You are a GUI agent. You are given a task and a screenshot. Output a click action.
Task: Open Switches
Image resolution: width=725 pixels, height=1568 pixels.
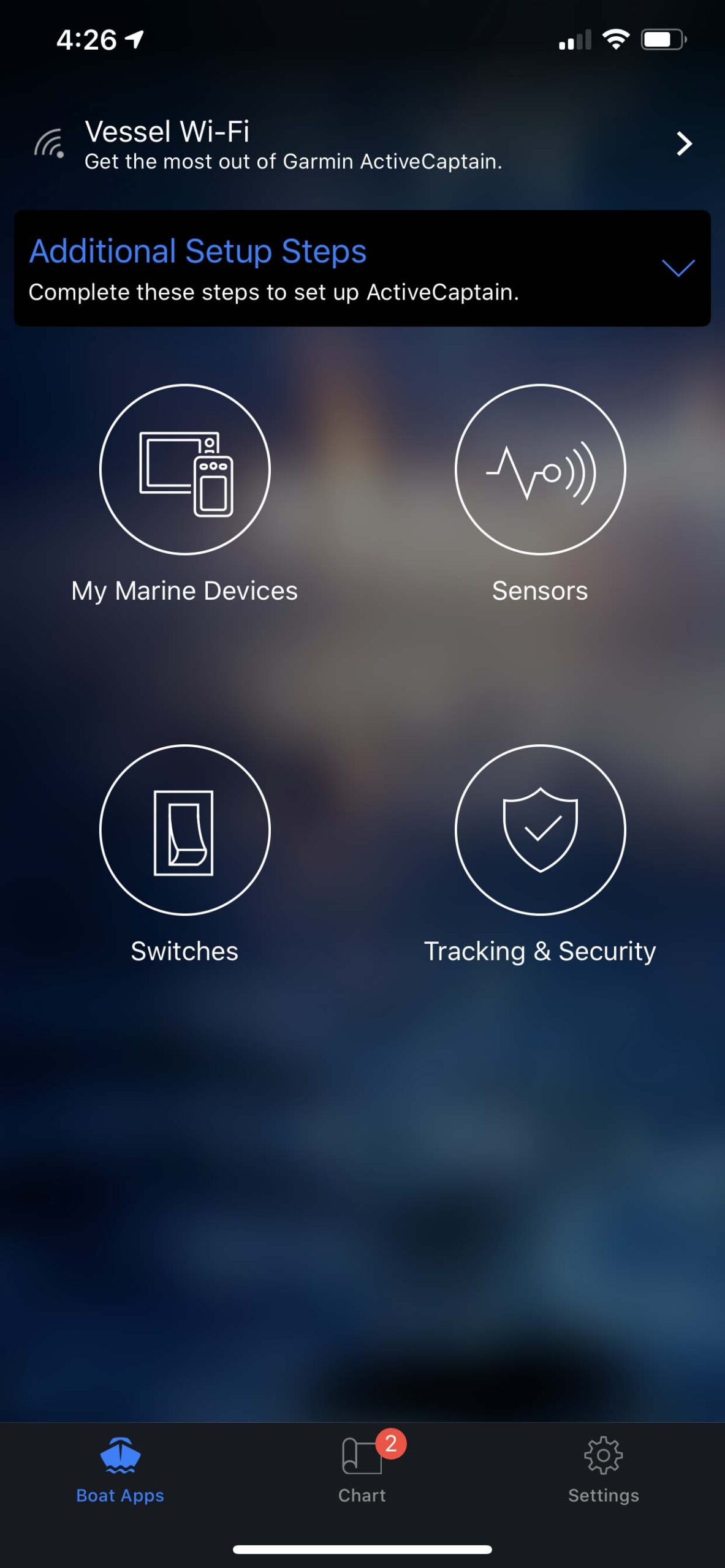click(184, 830)
